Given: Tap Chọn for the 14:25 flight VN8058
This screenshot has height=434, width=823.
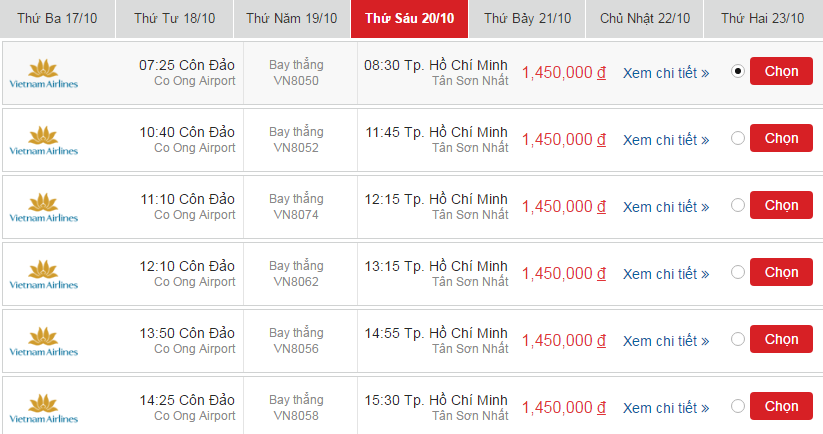Looking at the screenshot, I should click(x=781, y=406).
